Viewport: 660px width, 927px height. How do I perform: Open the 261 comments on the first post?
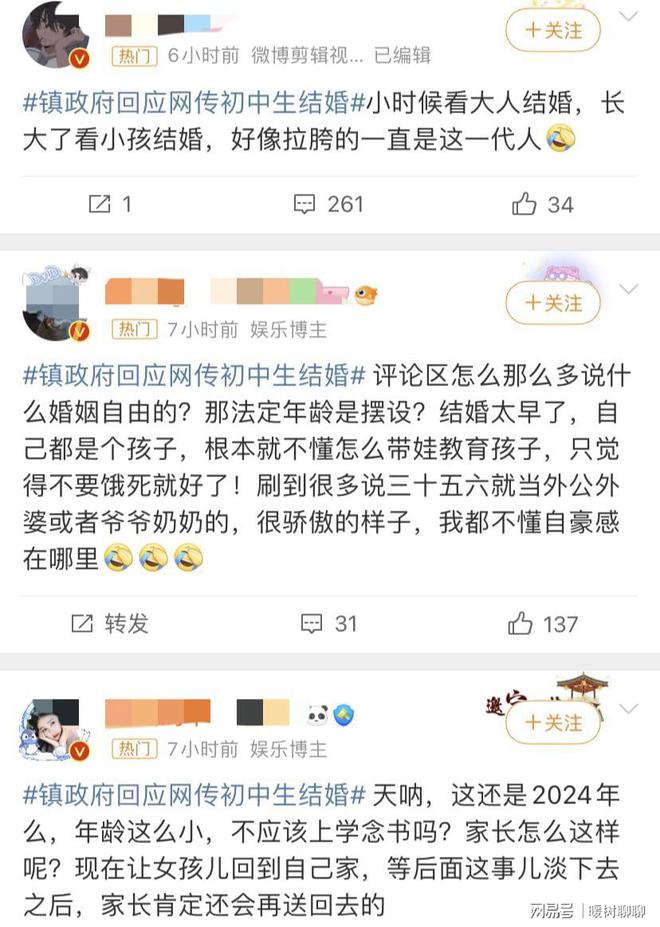[328, 204]
